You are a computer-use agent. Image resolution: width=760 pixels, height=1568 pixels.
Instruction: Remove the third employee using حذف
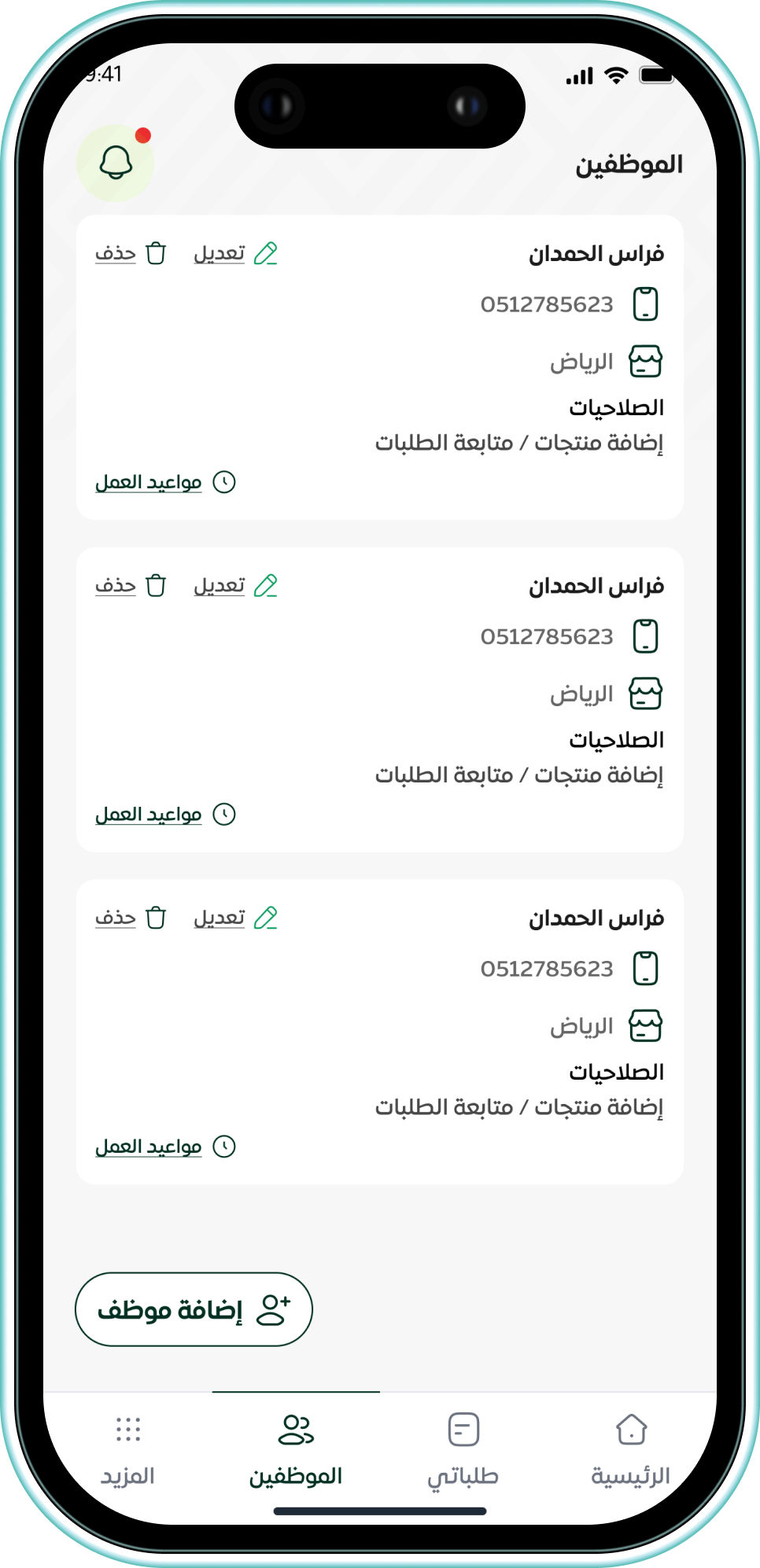pos(131,918)
